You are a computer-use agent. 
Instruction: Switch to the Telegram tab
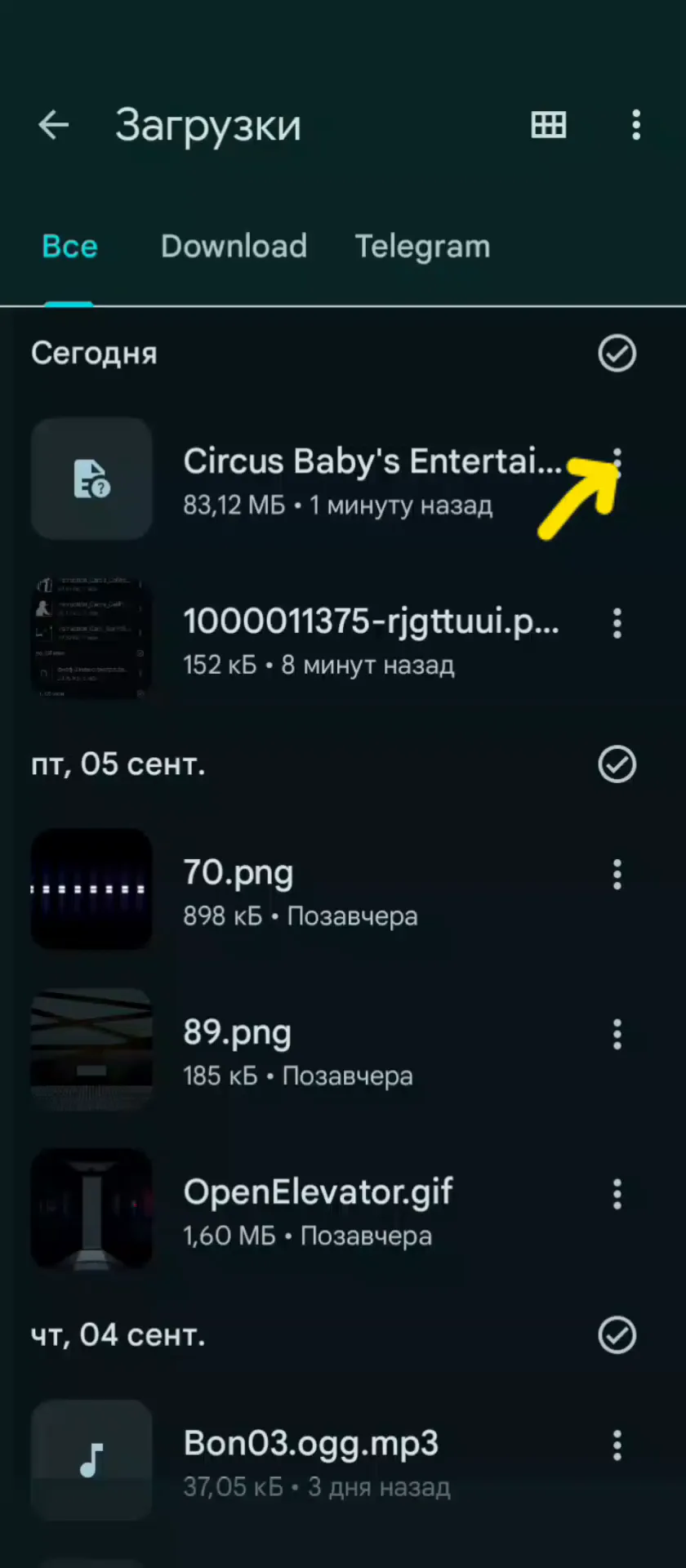point(422,247)
